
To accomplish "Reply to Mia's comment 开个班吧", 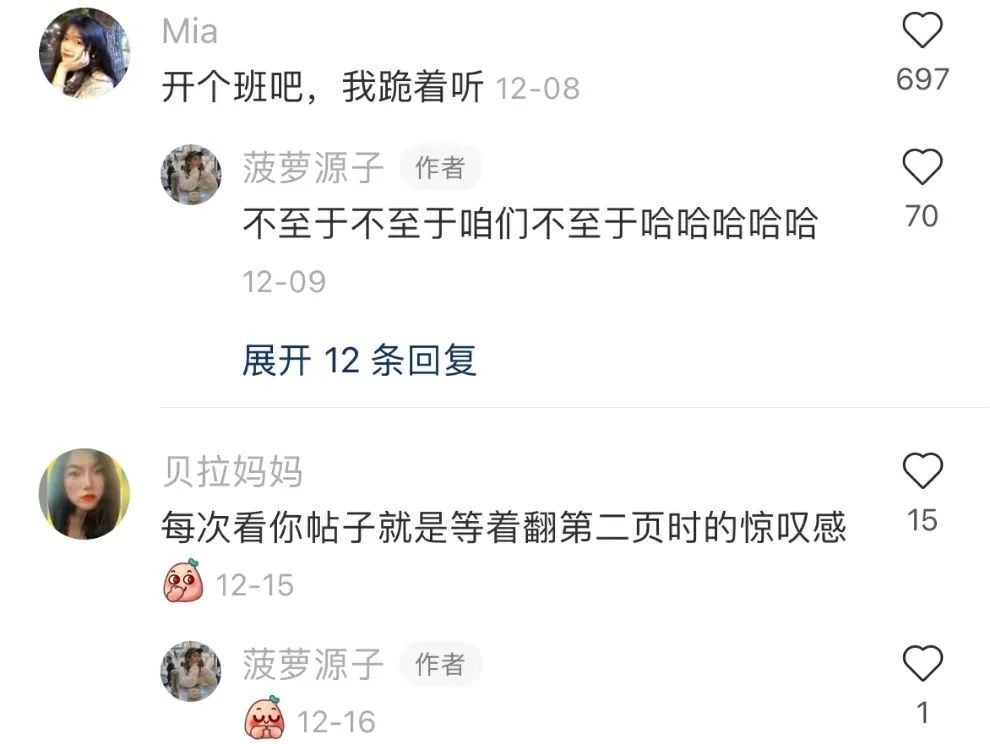I will click(x=322, y=88).
